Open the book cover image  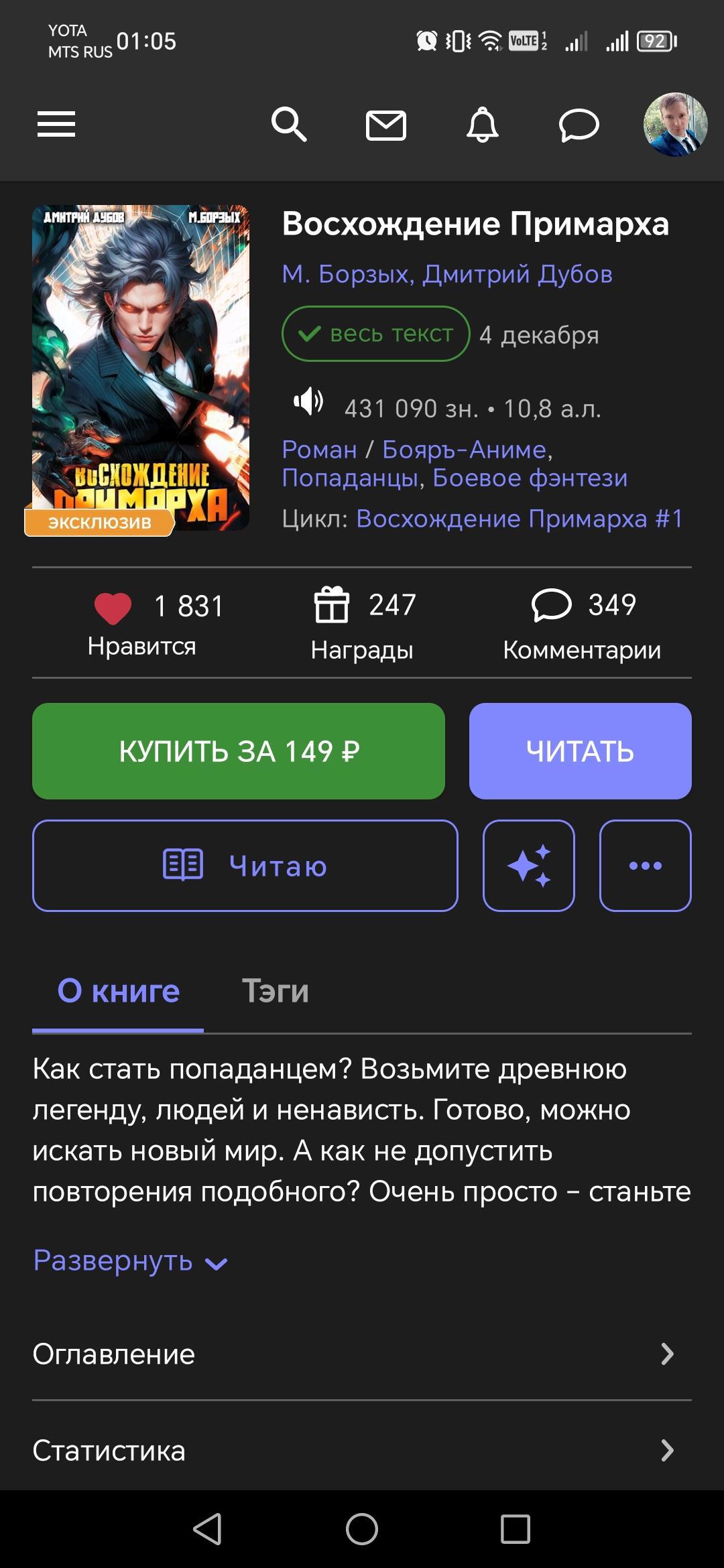pos(141,367)
